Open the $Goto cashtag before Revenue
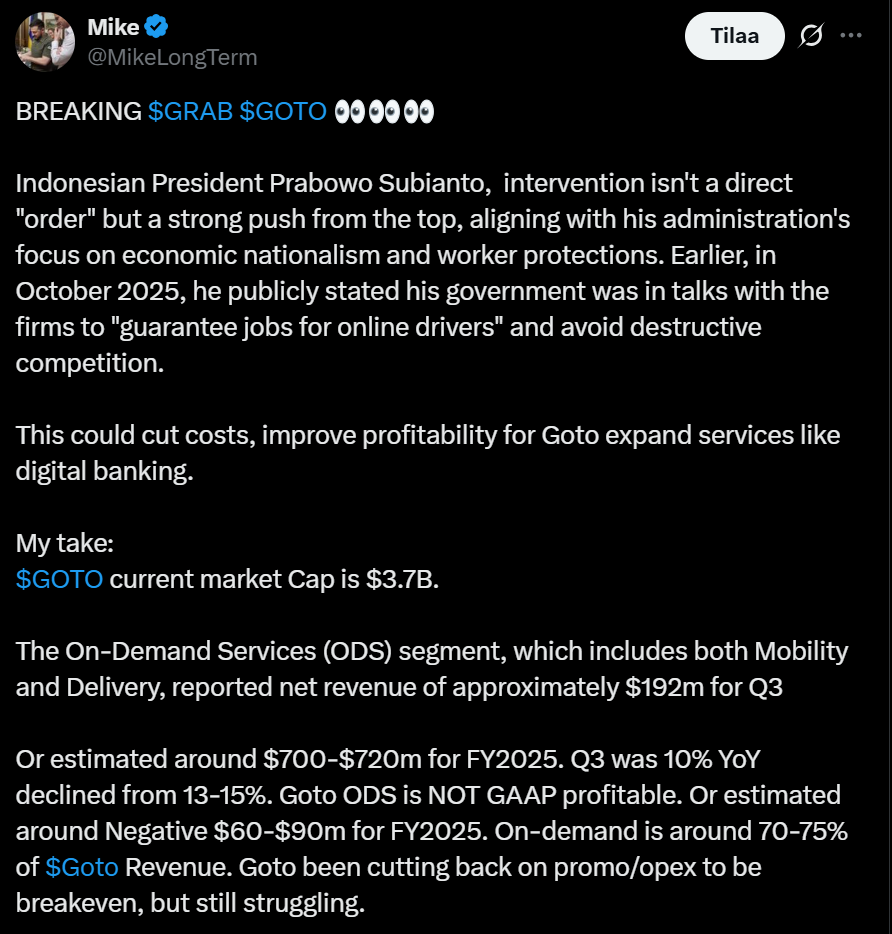 (x=82, y=866)
